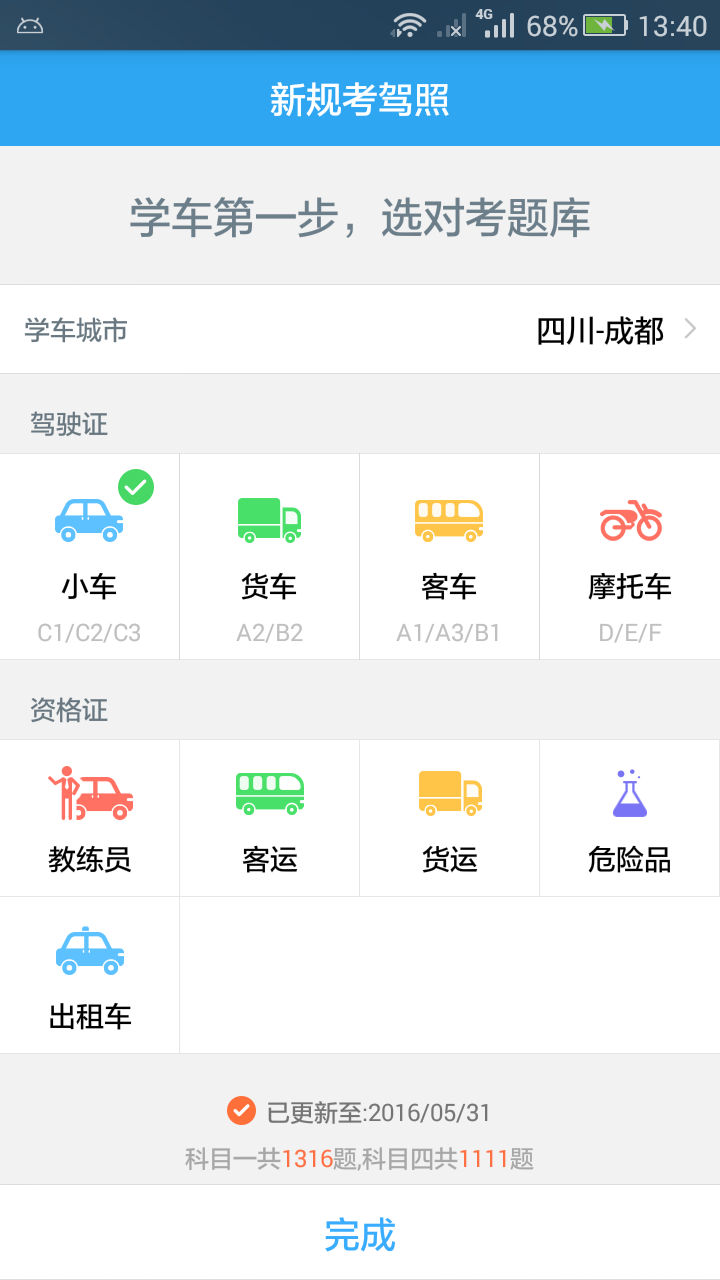Choose the 货车 A2/B2 license type

pyautogui.click(x=270, y=557)
